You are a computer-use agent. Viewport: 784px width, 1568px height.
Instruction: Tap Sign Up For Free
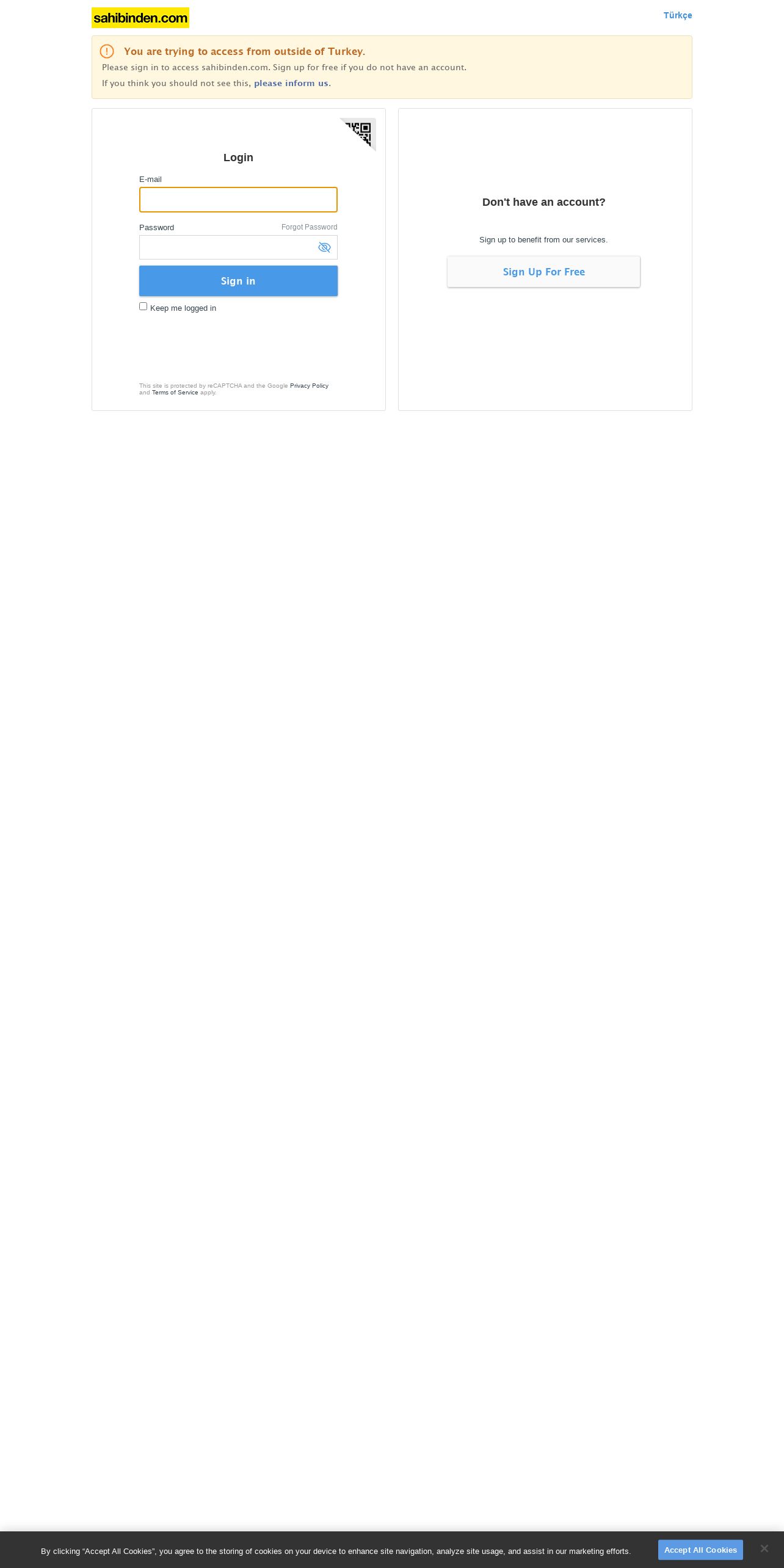pos(543,272)
